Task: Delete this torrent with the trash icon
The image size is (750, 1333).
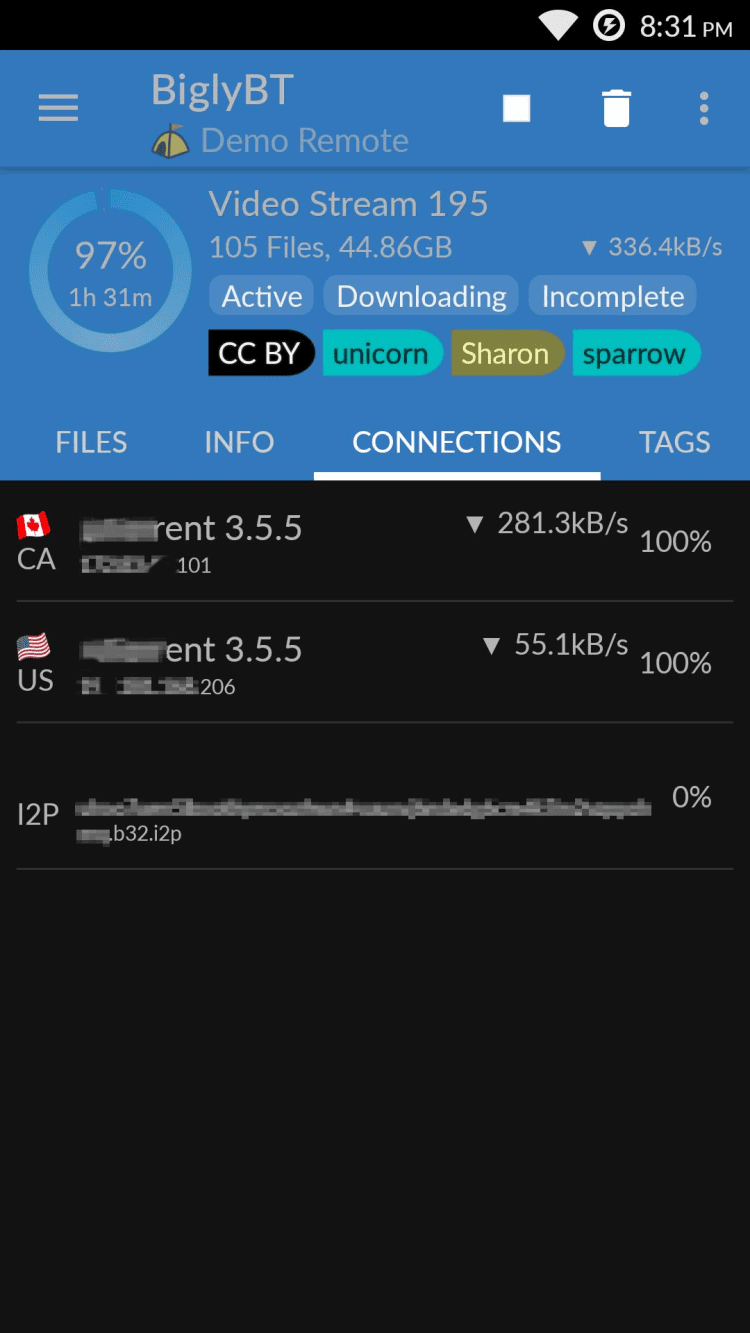Action: 617,108
